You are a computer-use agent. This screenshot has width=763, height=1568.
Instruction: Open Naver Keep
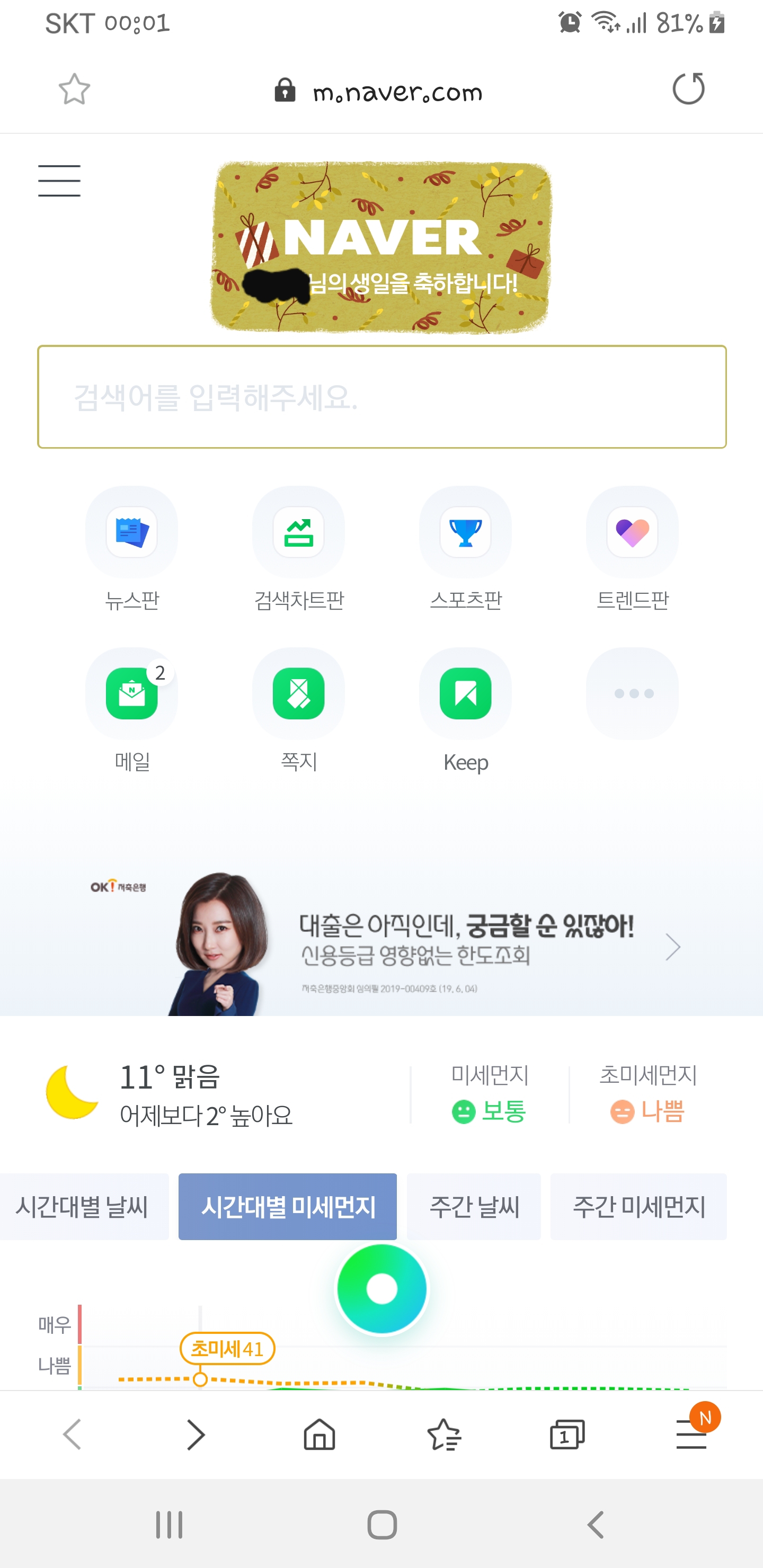coord(465,693)
